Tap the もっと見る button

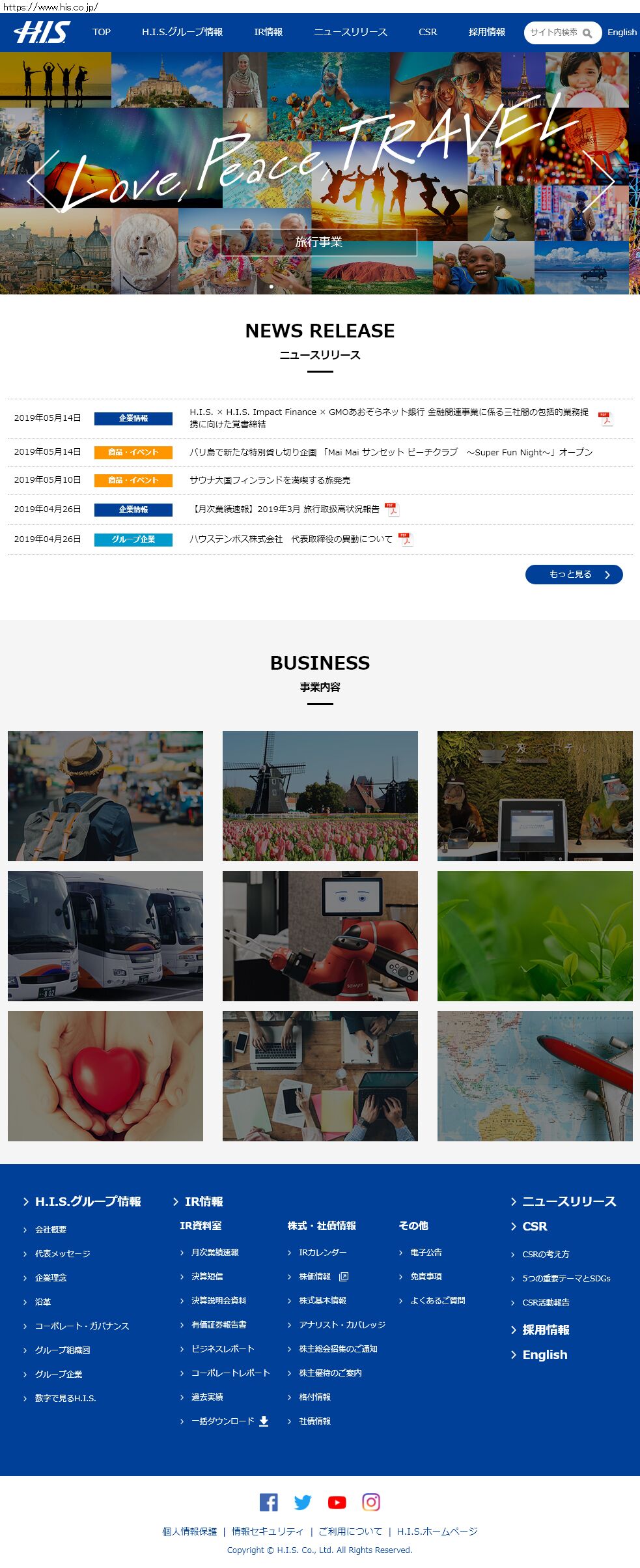click(574, 575)
